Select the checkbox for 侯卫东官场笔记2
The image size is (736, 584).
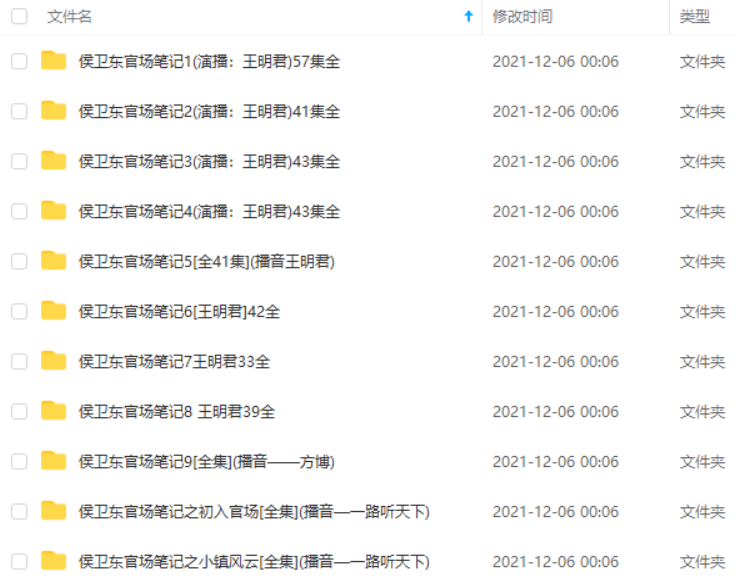19,112
